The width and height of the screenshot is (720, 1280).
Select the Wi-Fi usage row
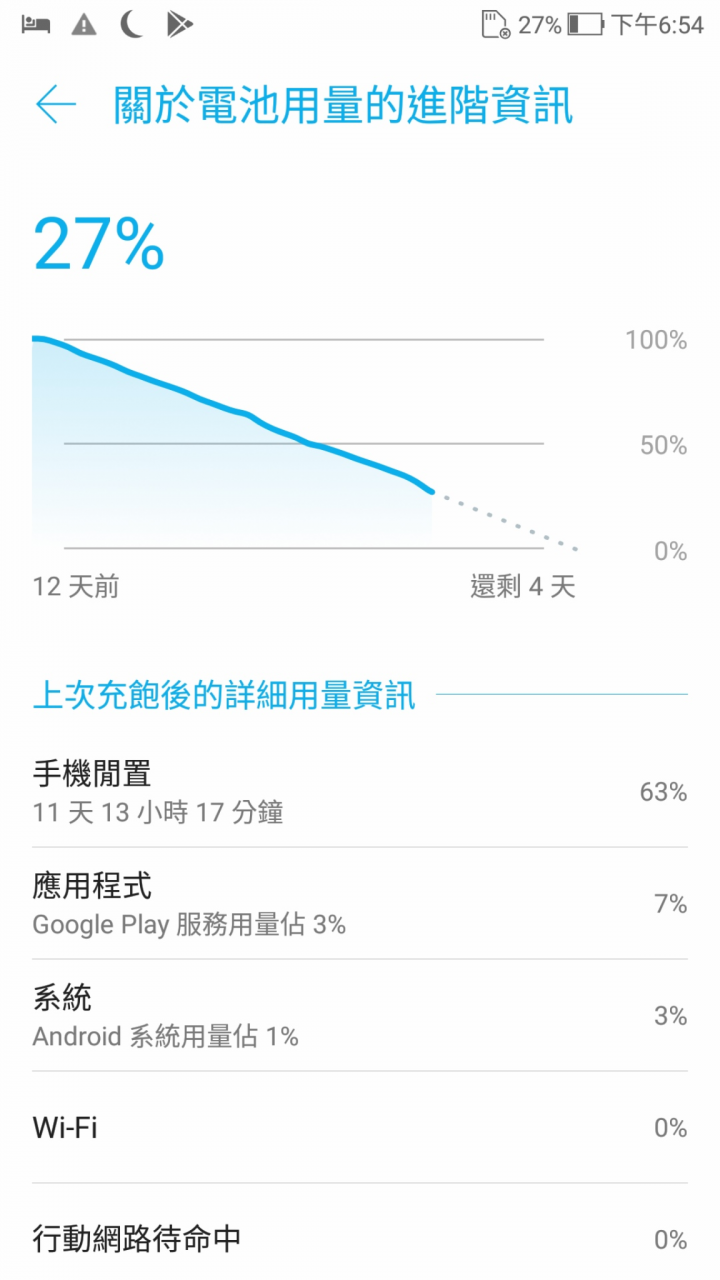point(360,1128)
